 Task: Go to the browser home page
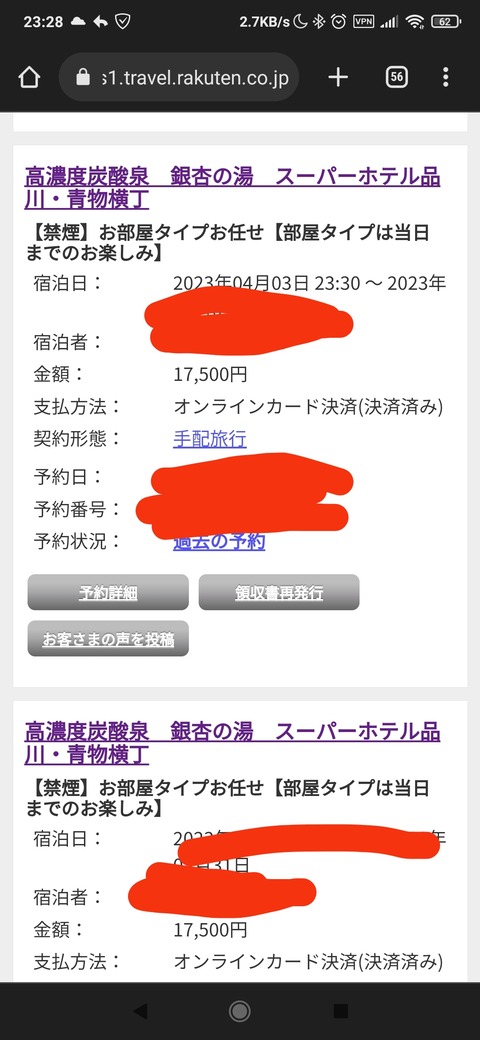point(29,78)
